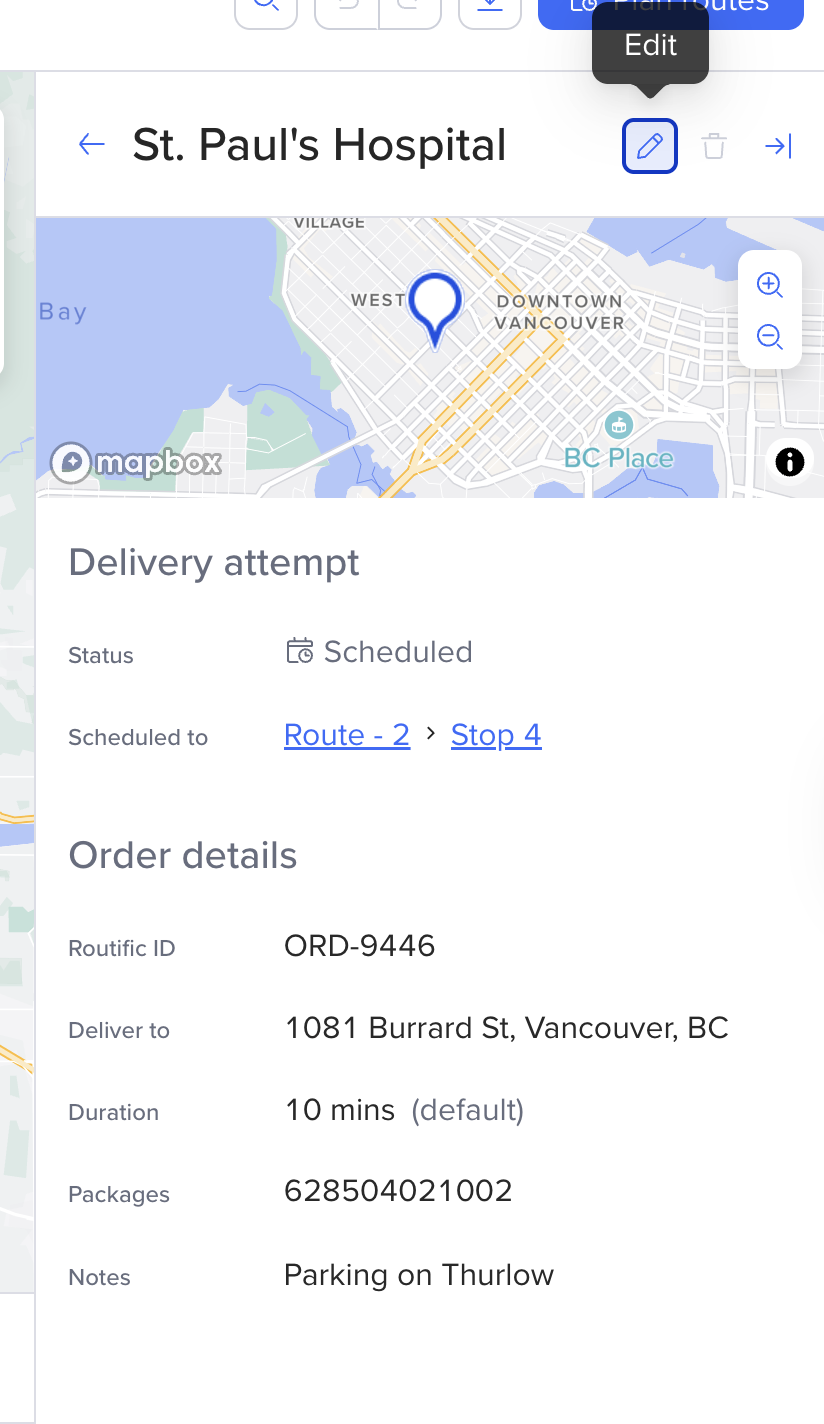Screen dimensions: 824x1424
Task: Edit the St. Paul's Hospital order
Action: click(650, 146)
